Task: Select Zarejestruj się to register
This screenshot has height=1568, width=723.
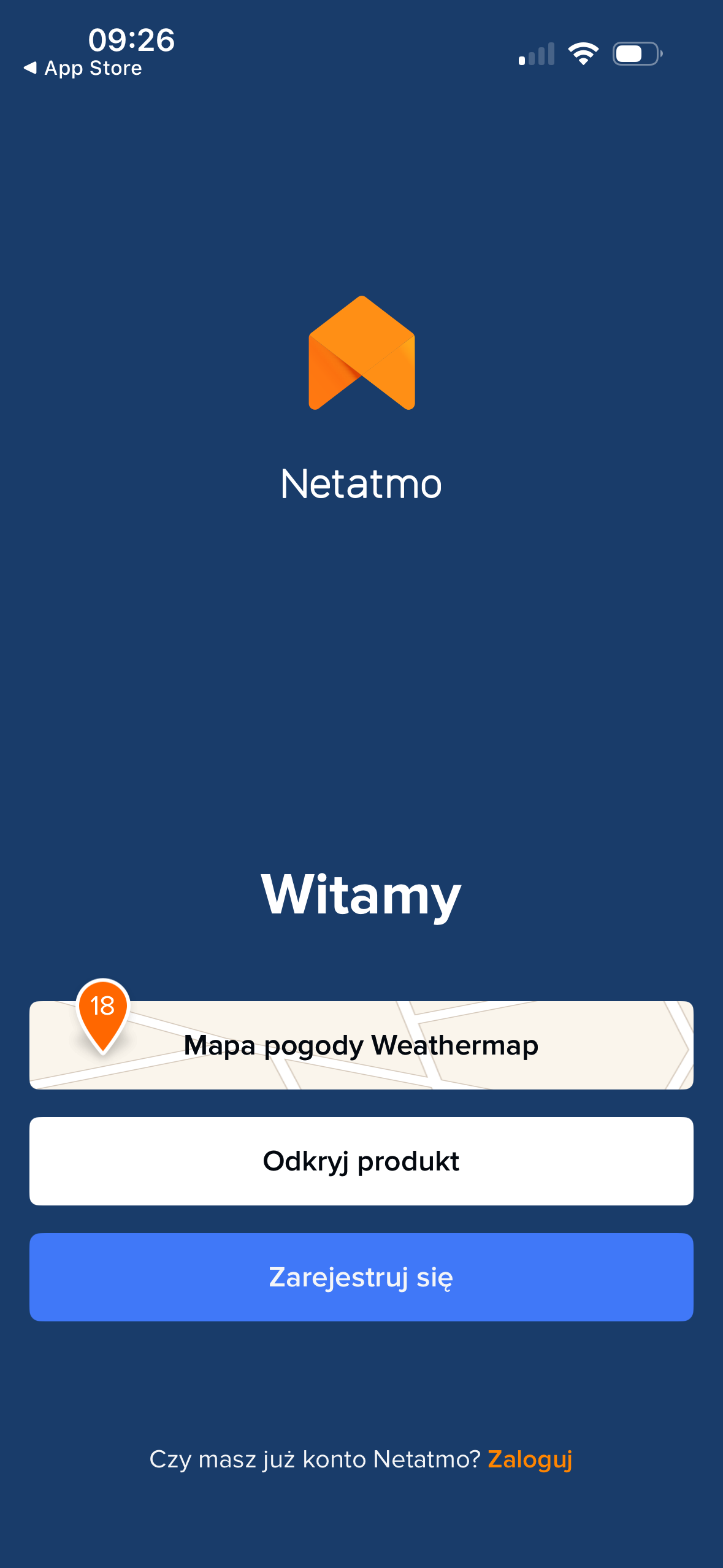Action: 361,1277
